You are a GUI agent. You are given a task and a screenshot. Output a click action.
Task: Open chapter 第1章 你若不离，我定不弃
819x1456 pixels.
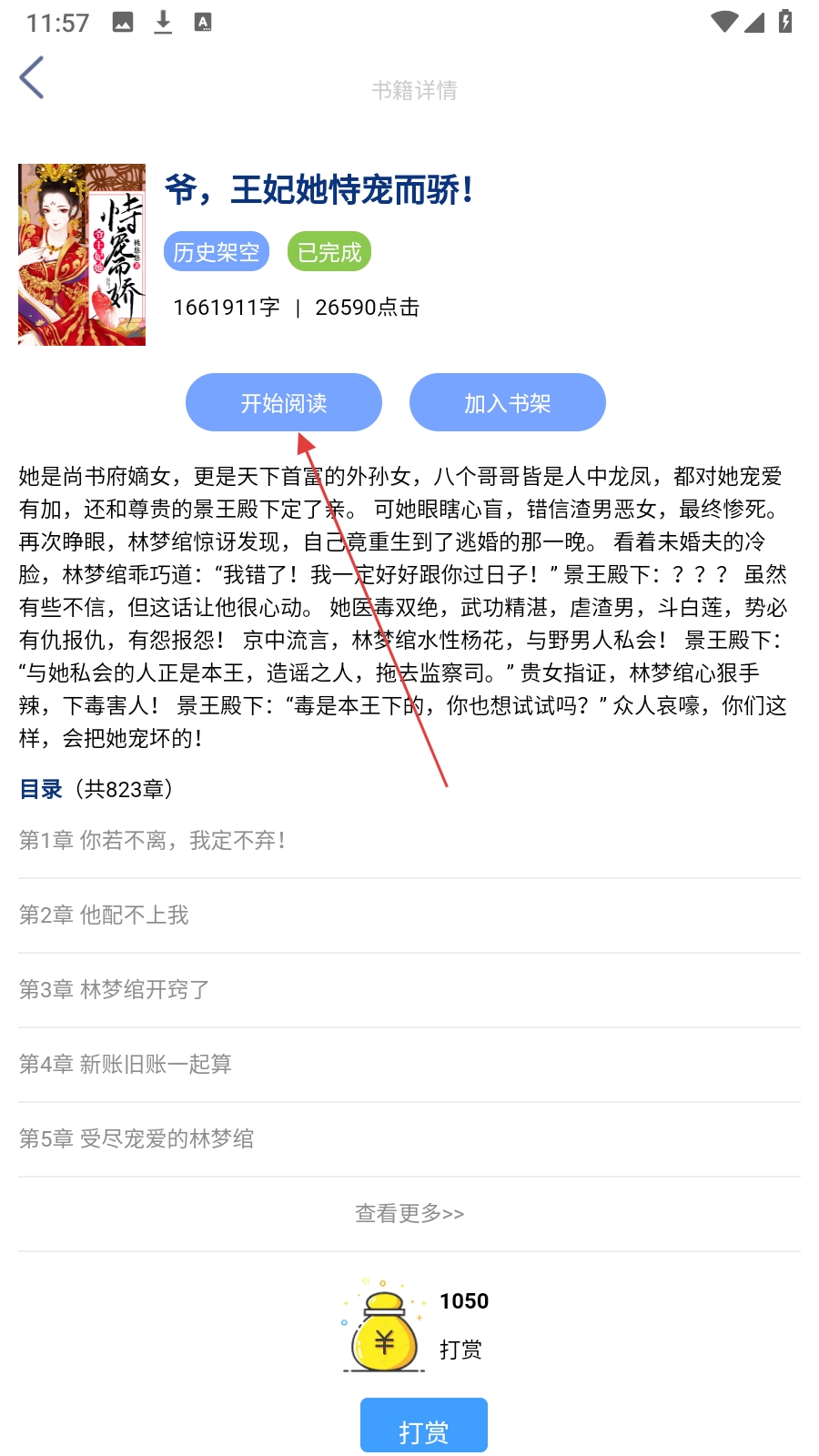click(153, 840)
